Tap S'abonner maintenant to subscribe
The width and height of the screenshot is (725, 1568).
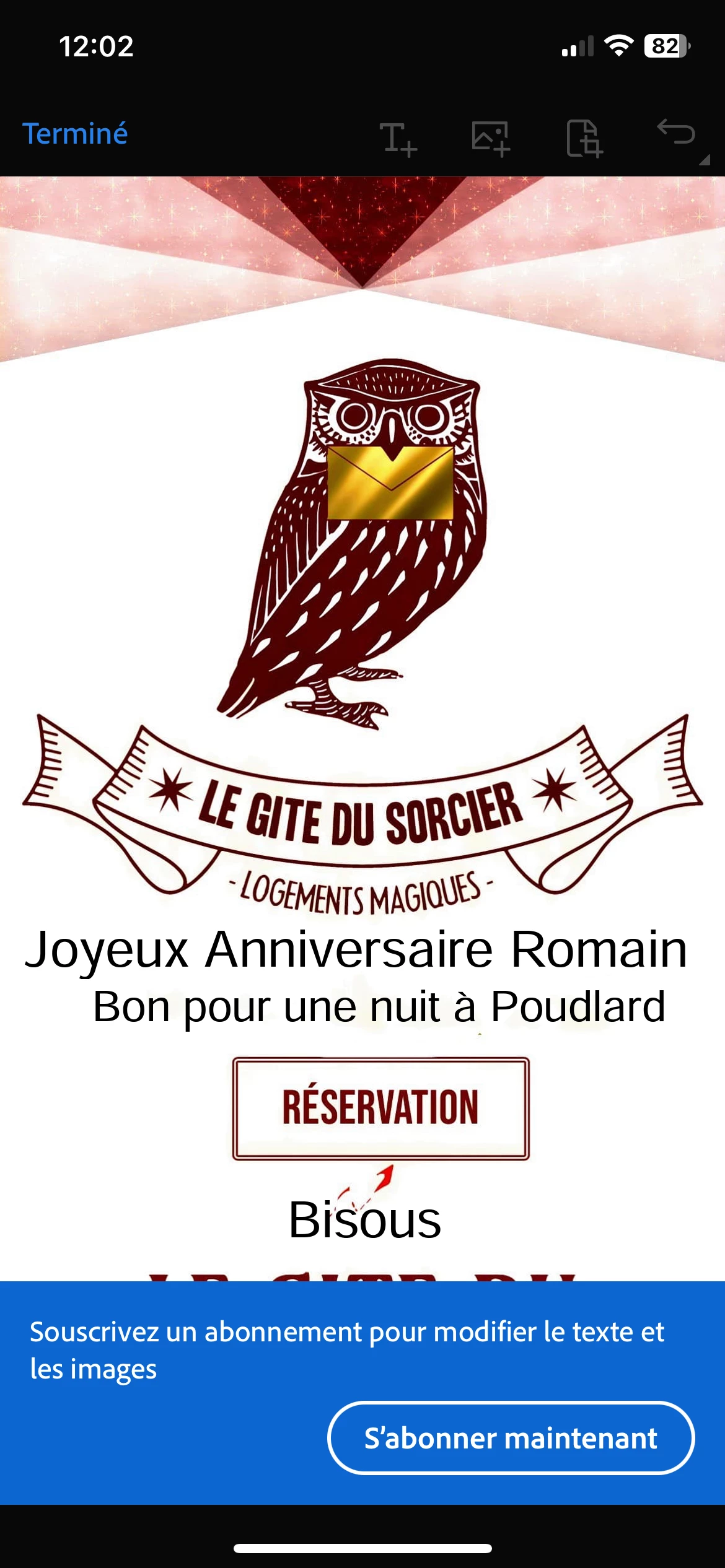tap(511, 1438)
